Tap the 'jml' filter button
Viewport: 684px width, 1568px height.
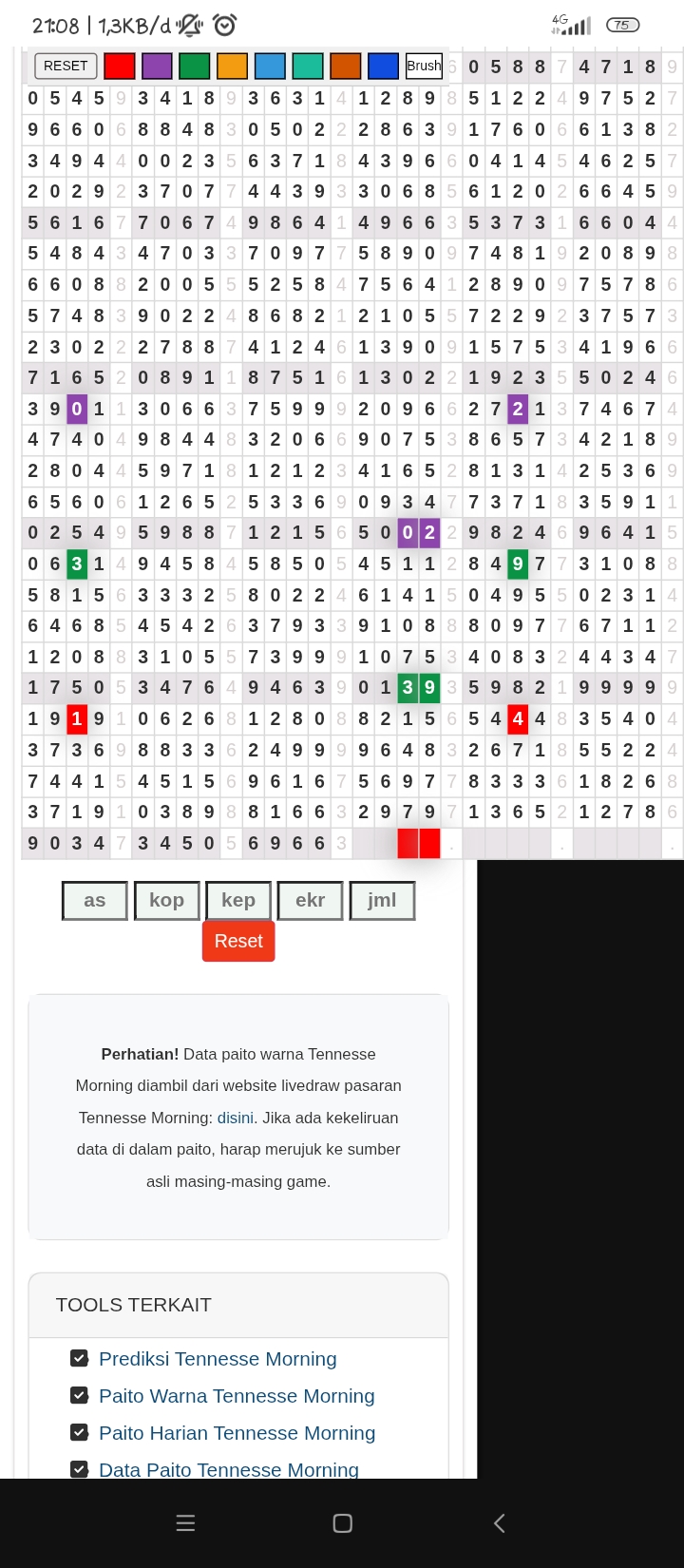[382, 900]
